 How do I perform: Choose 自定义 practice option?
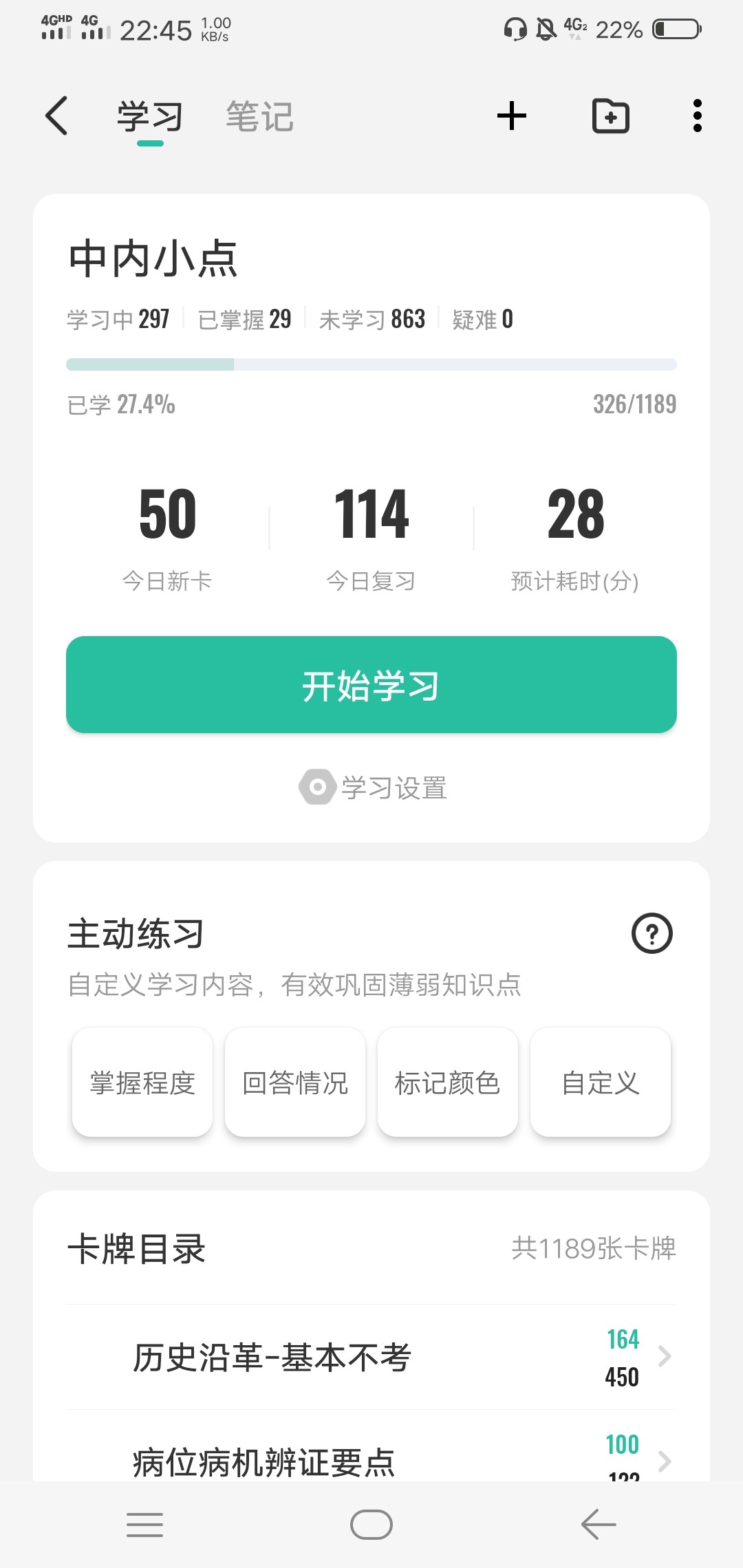[x=601, y=1082]
